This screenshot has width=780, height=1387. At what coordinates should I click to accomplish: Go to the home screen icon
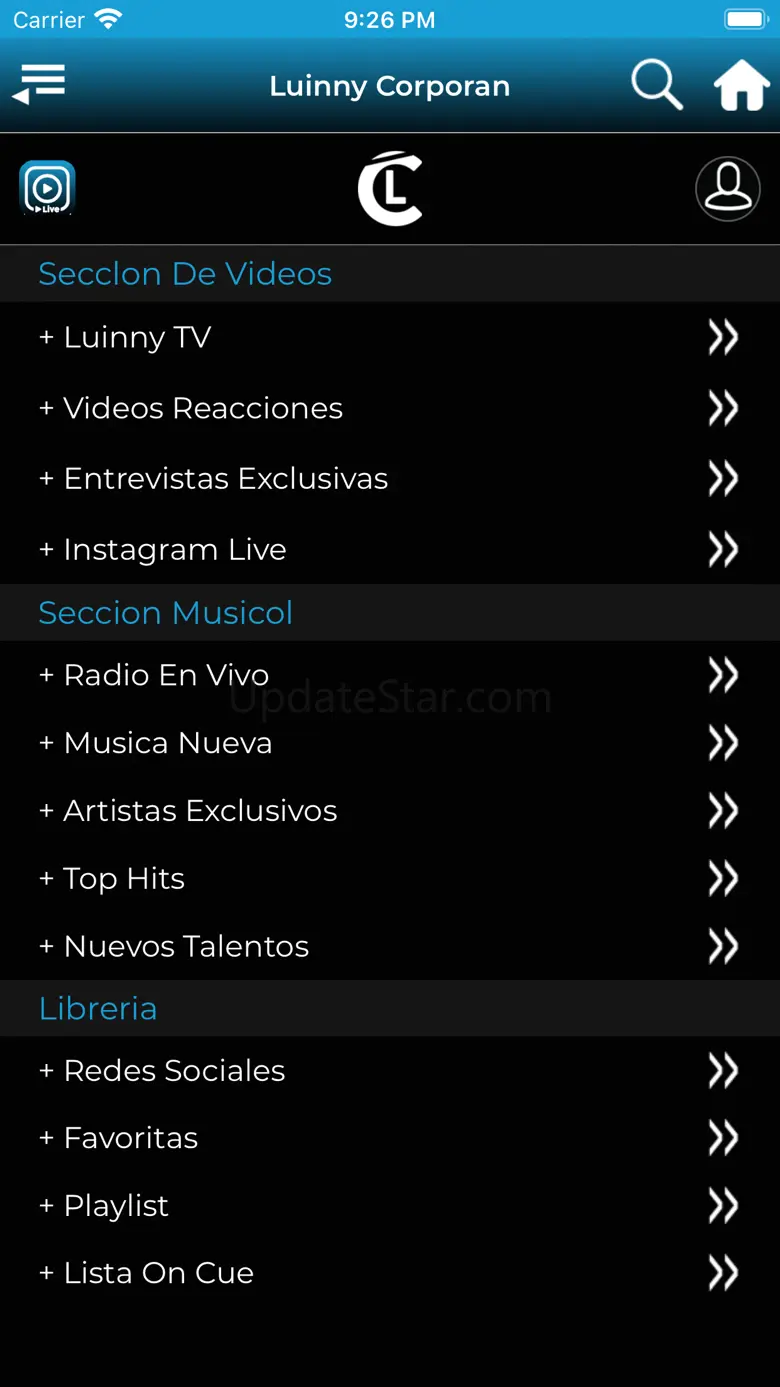(x=741, y=85)
